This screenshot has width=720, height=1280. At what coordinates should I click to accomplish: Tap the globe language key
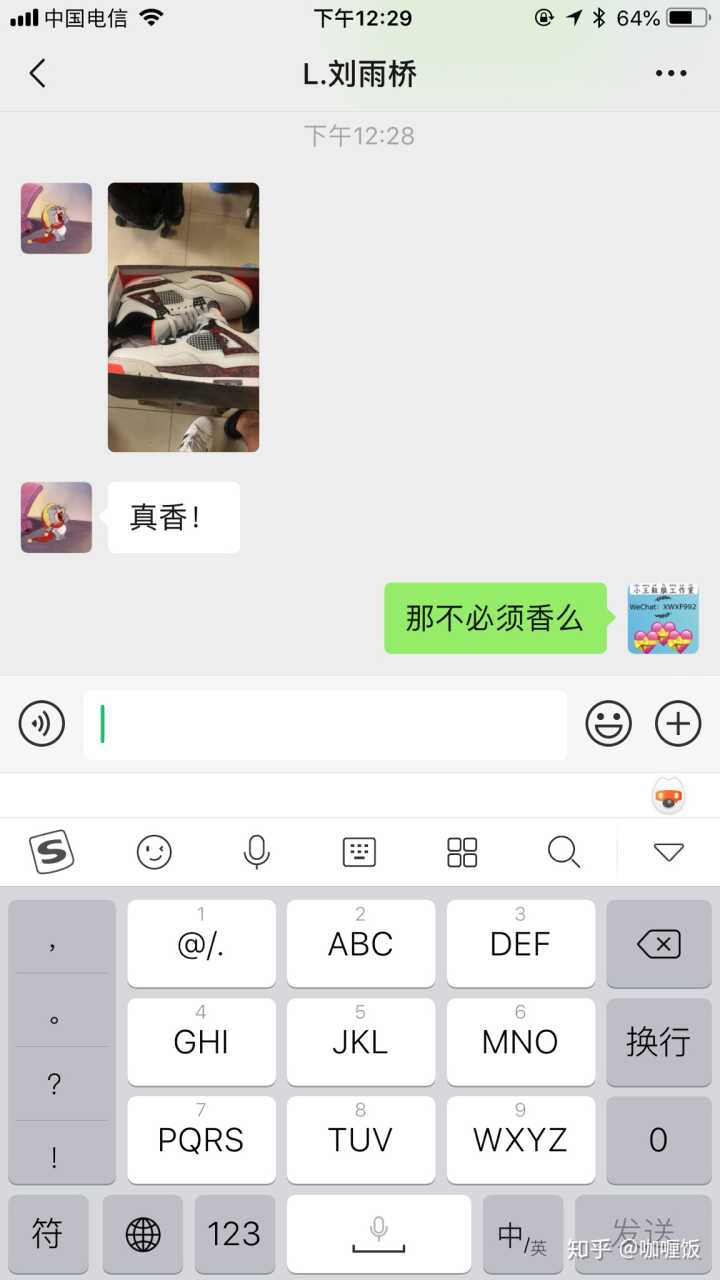pos(143,1234)
